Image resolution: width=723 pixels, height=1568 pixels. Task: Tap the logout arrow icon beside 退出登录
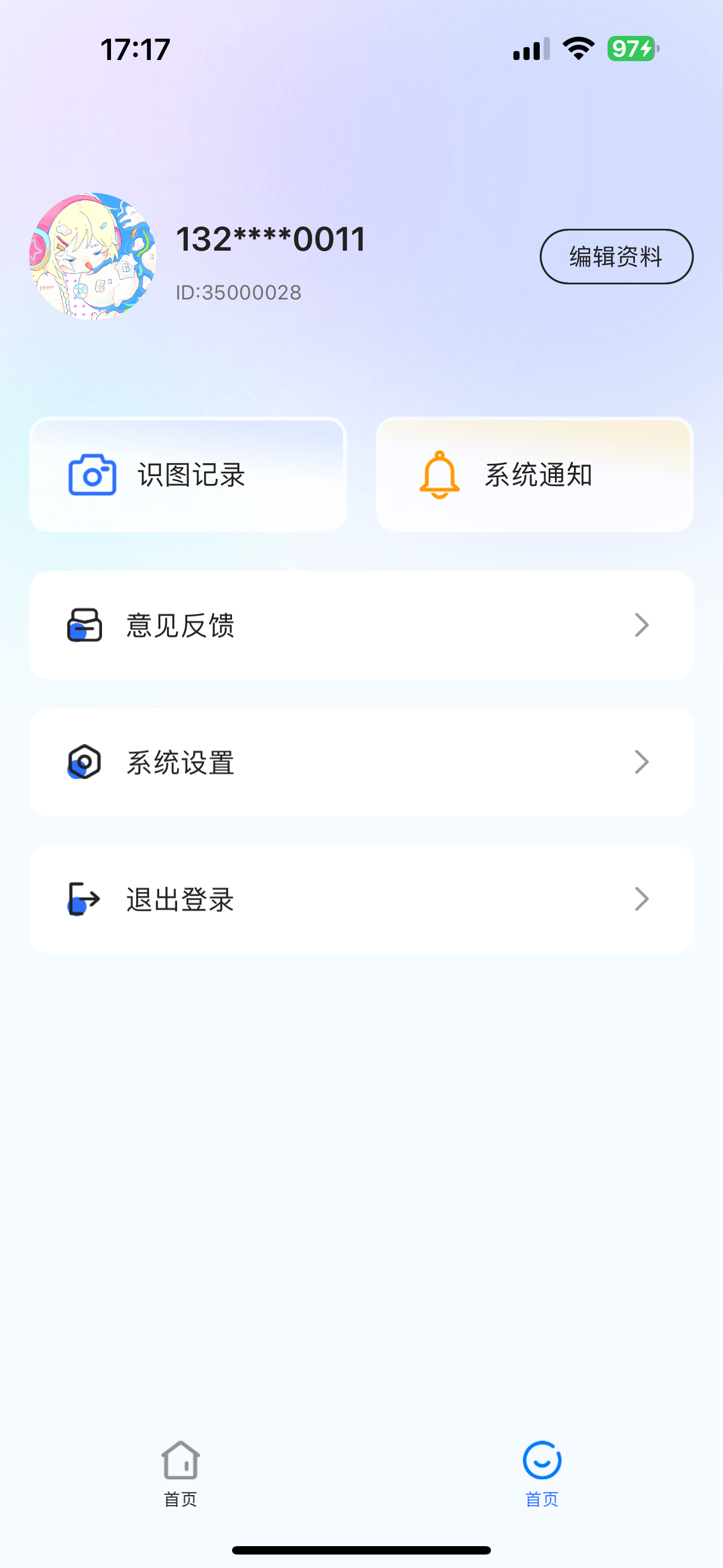tap(84, 899)
